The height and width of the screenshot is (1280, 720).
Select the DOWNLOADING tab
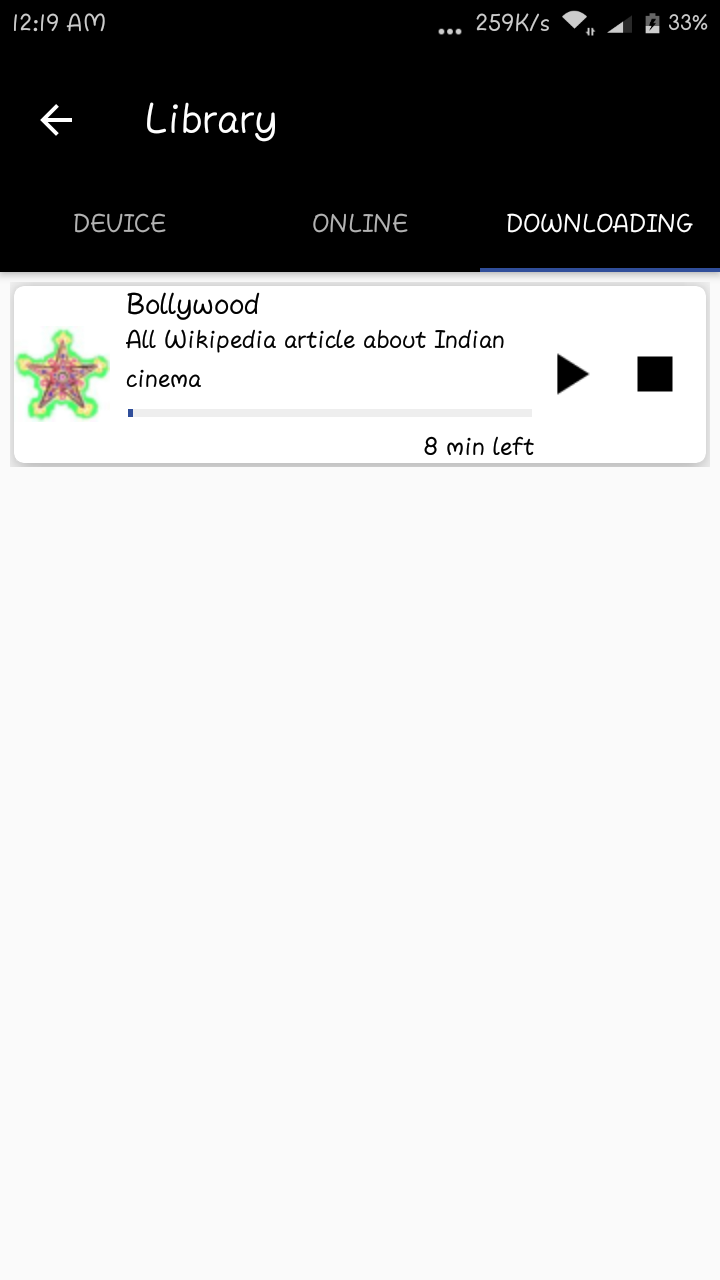pyautogui.click(x=600, y=223)
